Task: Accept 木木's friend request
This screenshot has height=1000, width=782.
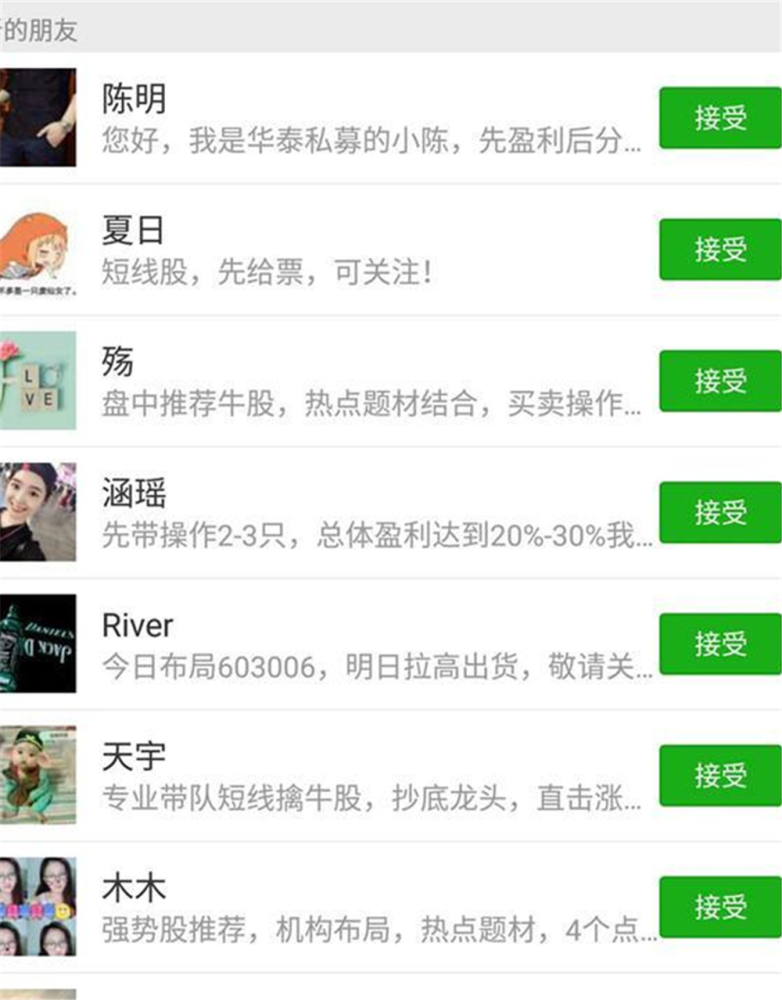Action: pyautogui.click(x=719, y=907)
